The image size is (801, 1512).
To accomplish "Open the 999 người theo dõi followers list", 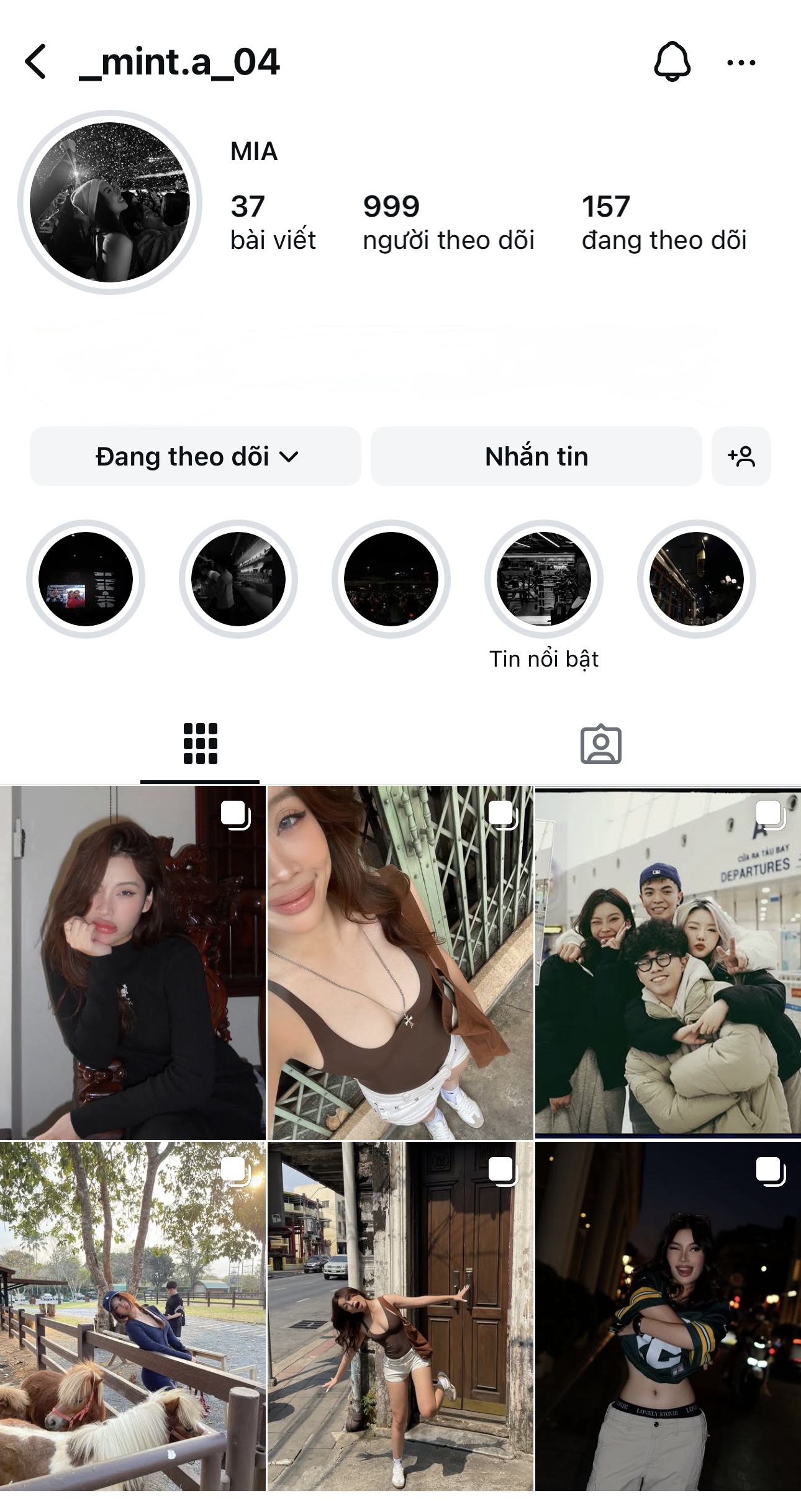I will point(448,223).
